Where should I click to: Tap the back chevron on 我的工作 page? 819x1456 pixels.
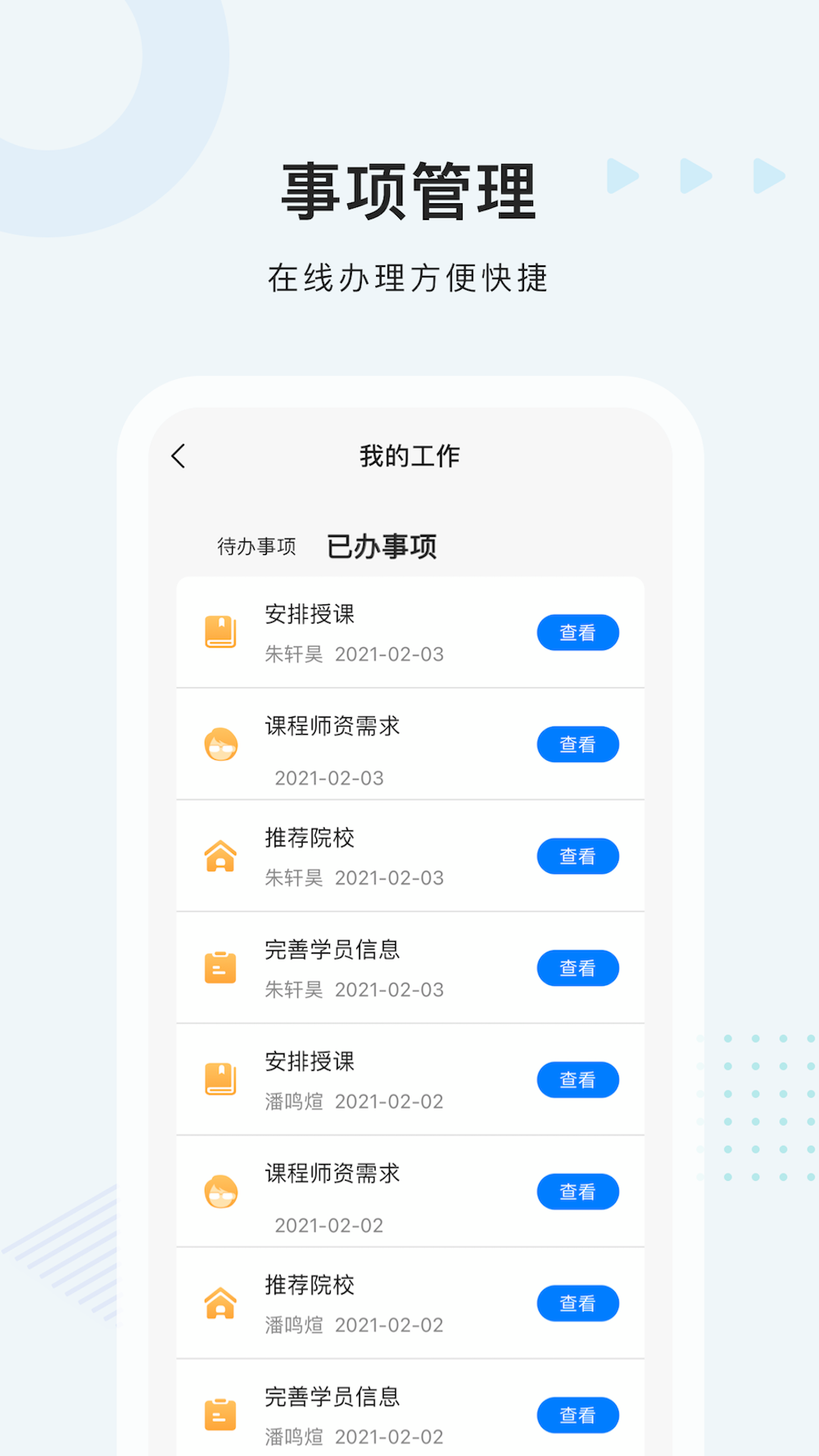click(179, 456)
